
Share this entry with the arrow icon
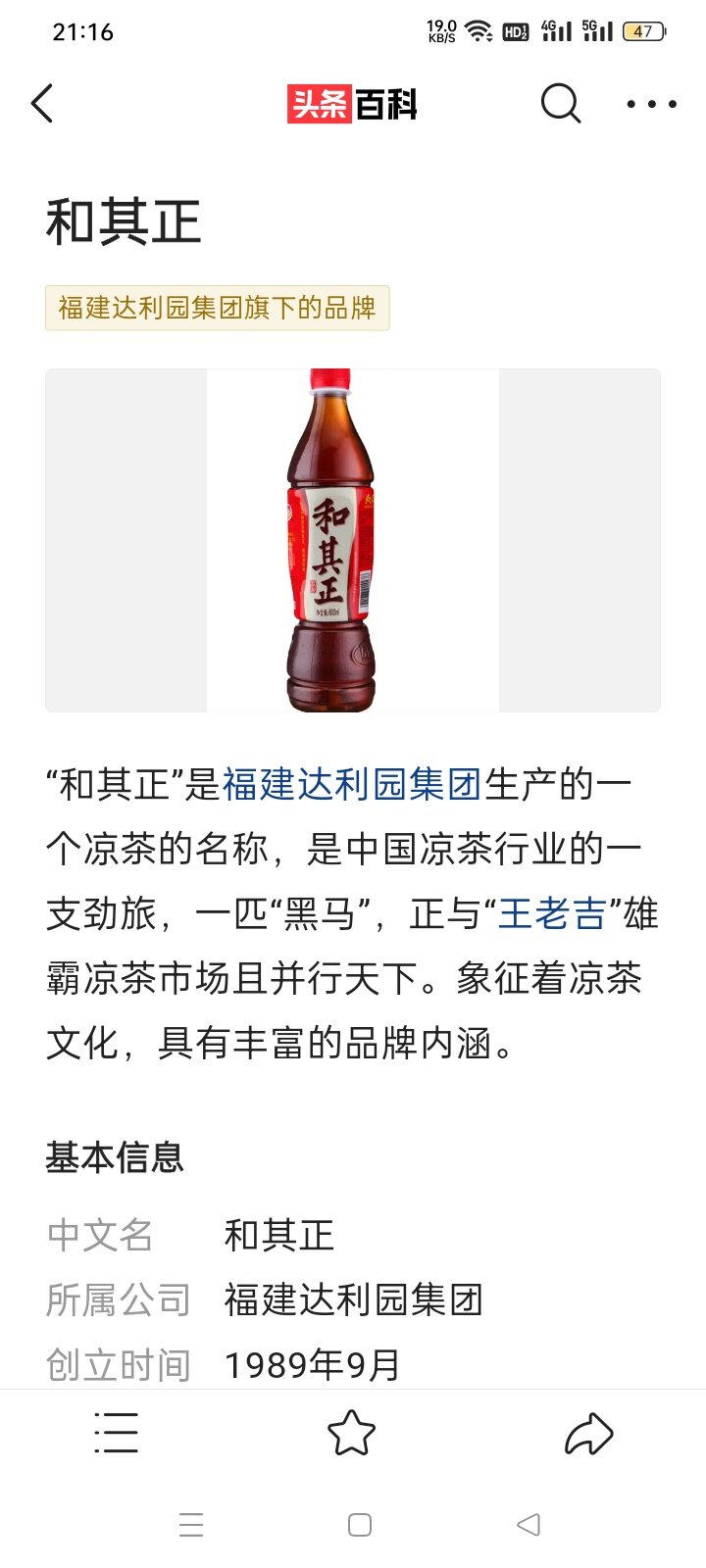[x=589, y=1434]
